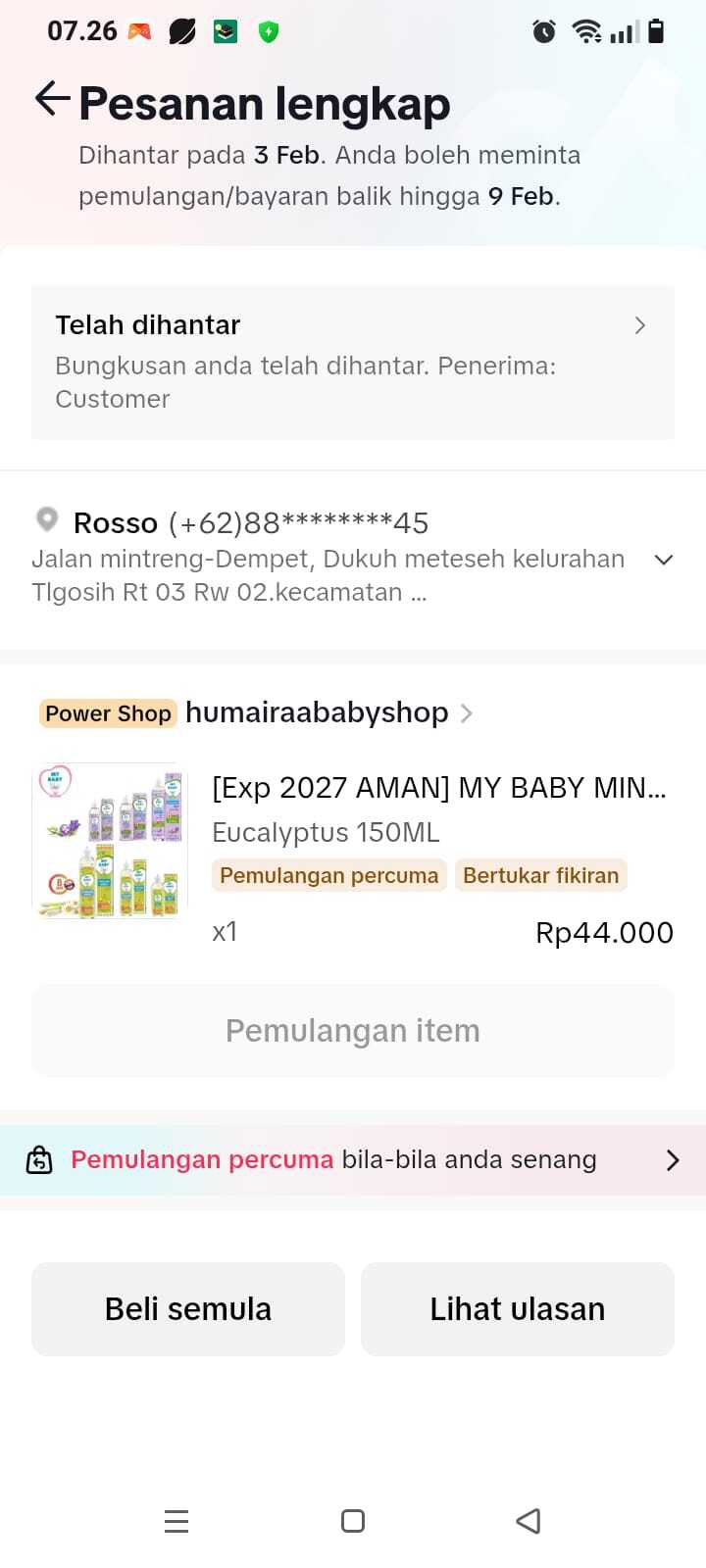706x1568 pixels.
Task: Open recent apps from the navigation bar
Action: (x=176, y=1521)
